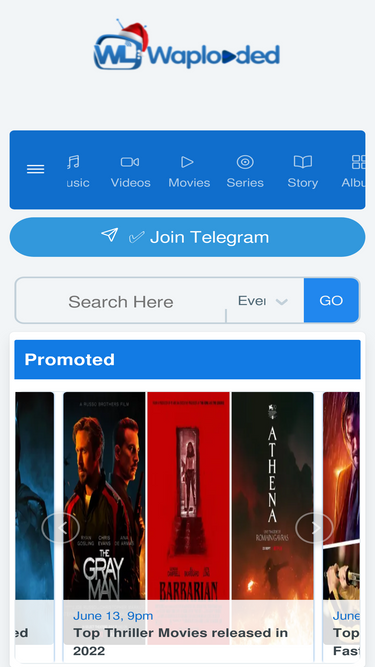Open Top Thriller Movies released in 2022
375x667 pixels.
click(180, 641)
